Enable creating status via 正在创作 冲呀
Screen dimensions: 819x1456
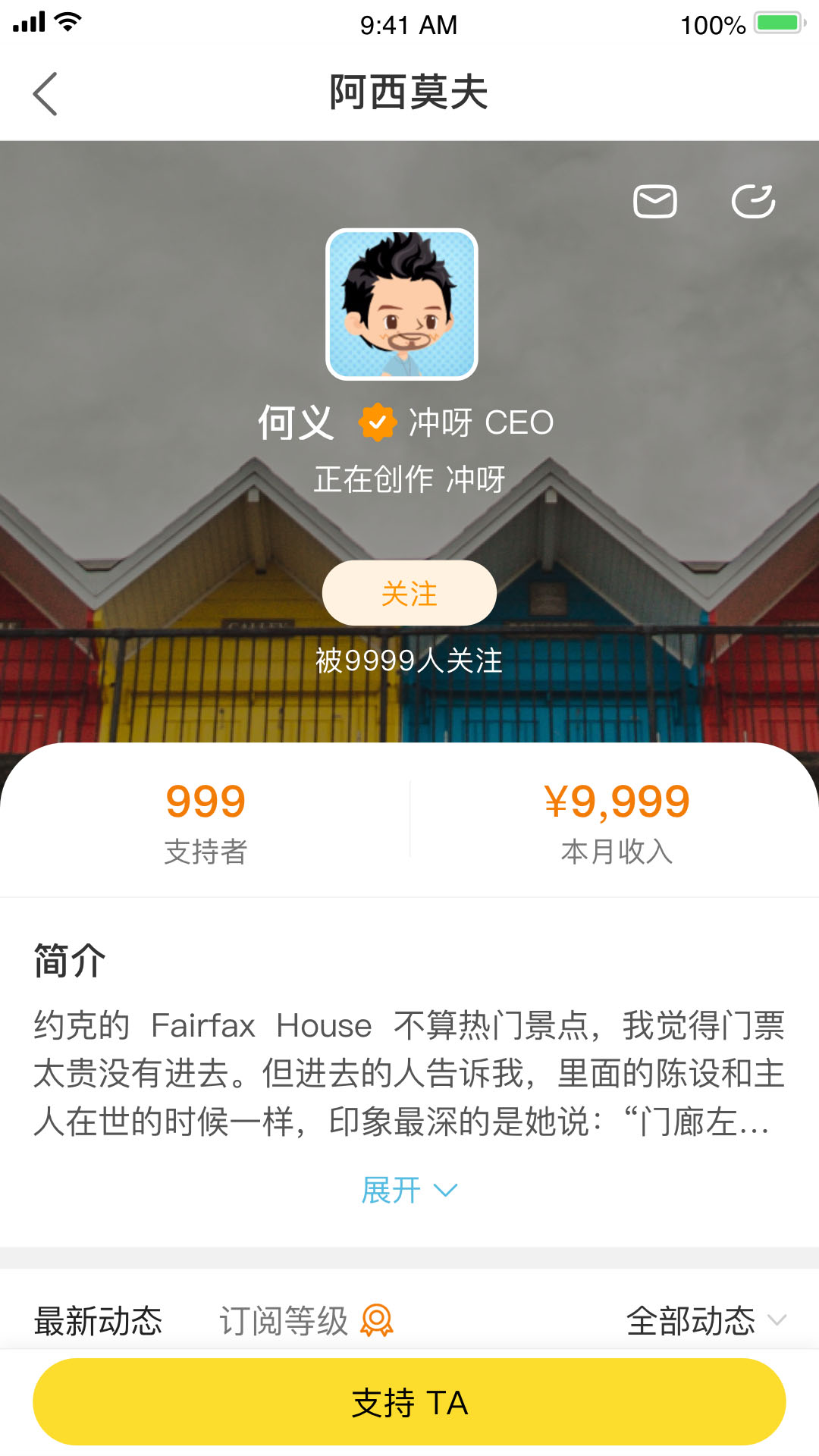click(x=409, y=478)
